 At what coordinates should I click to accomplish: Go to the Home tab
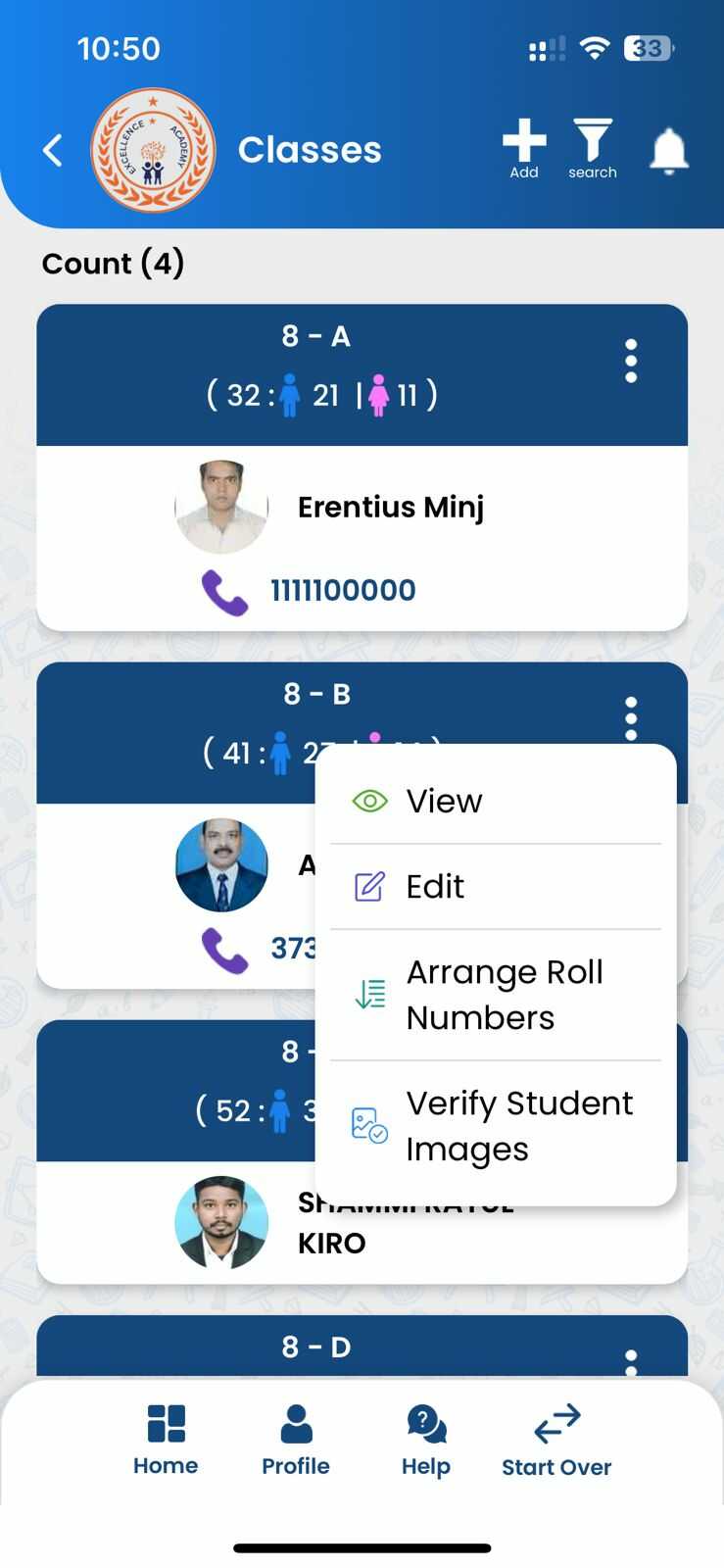[166, 1439]
